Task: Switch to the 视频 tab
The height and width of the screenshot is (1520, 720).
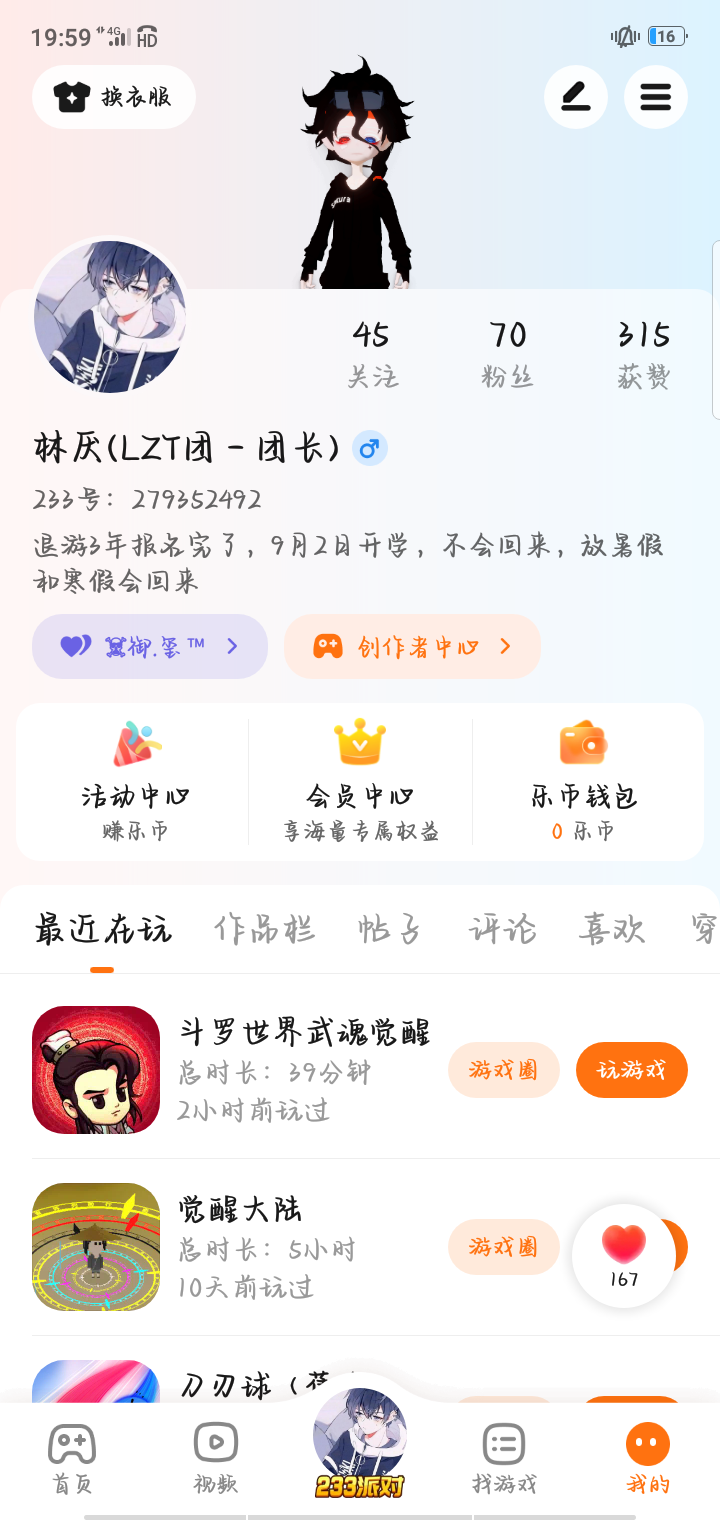Action: (x=216, y=1458)
